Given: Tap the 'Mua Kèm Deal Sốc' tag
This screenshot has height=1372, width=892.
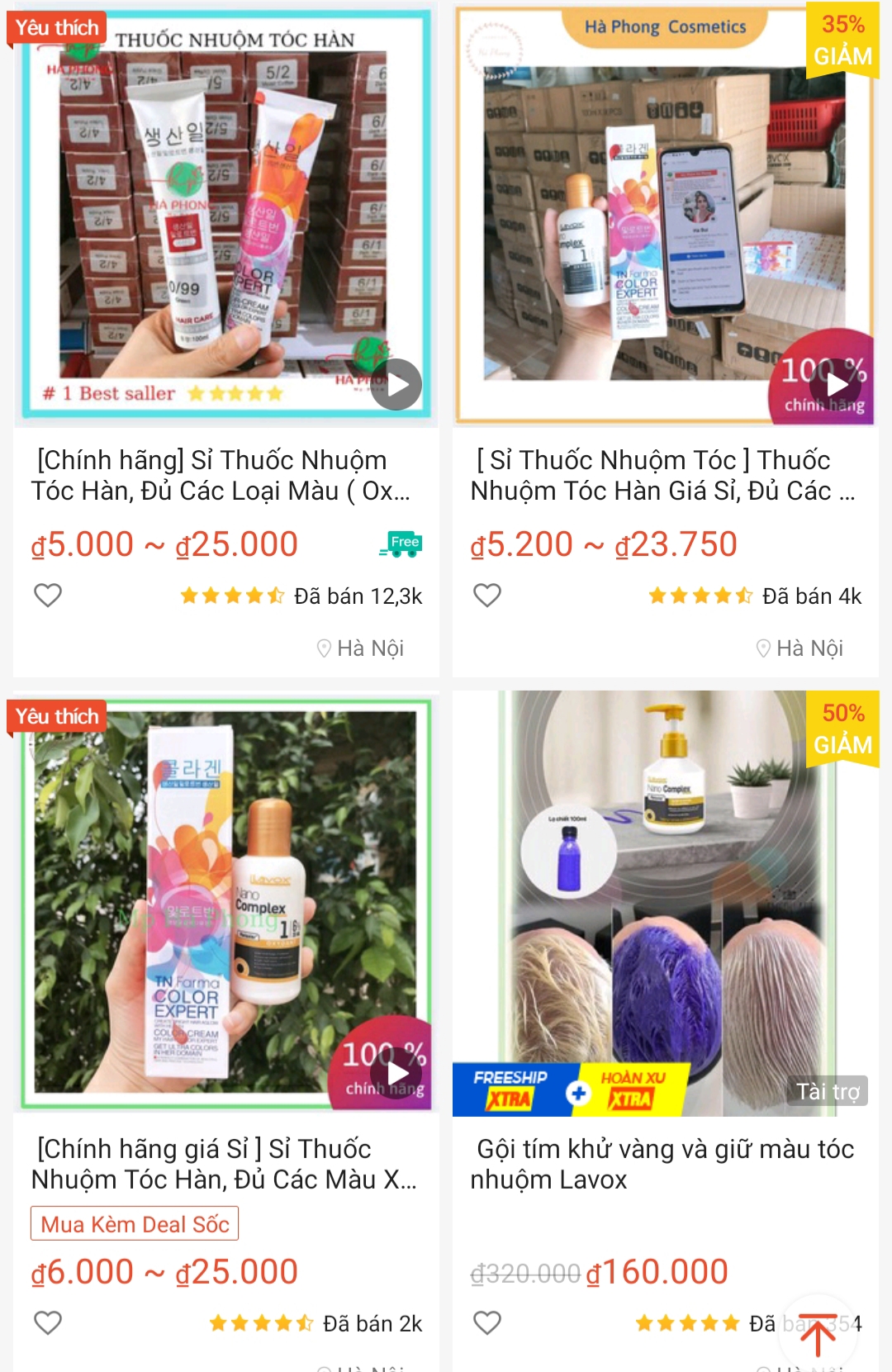Looking at the screenshot, I should pyautogui.click(x=135, y=1223).
